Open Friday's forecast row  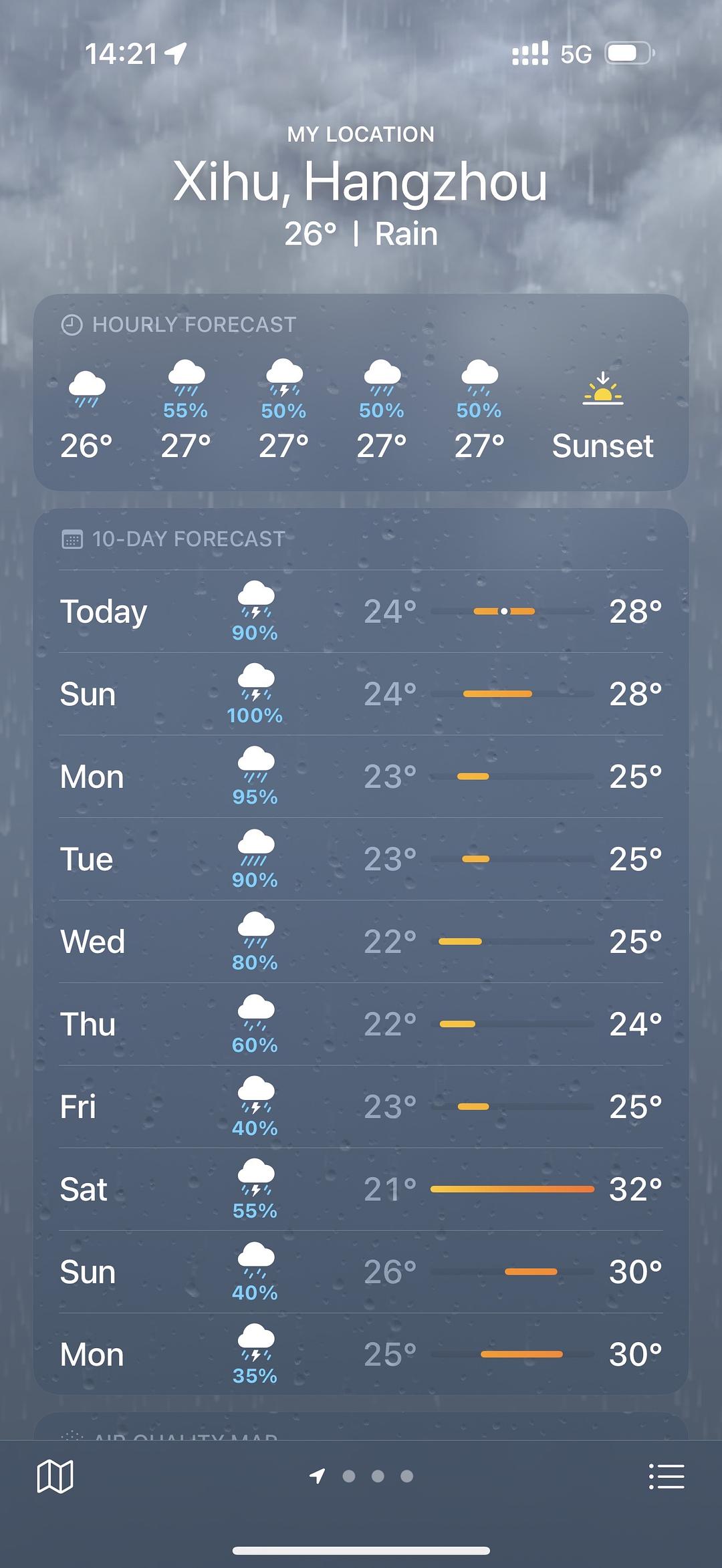361,1107
